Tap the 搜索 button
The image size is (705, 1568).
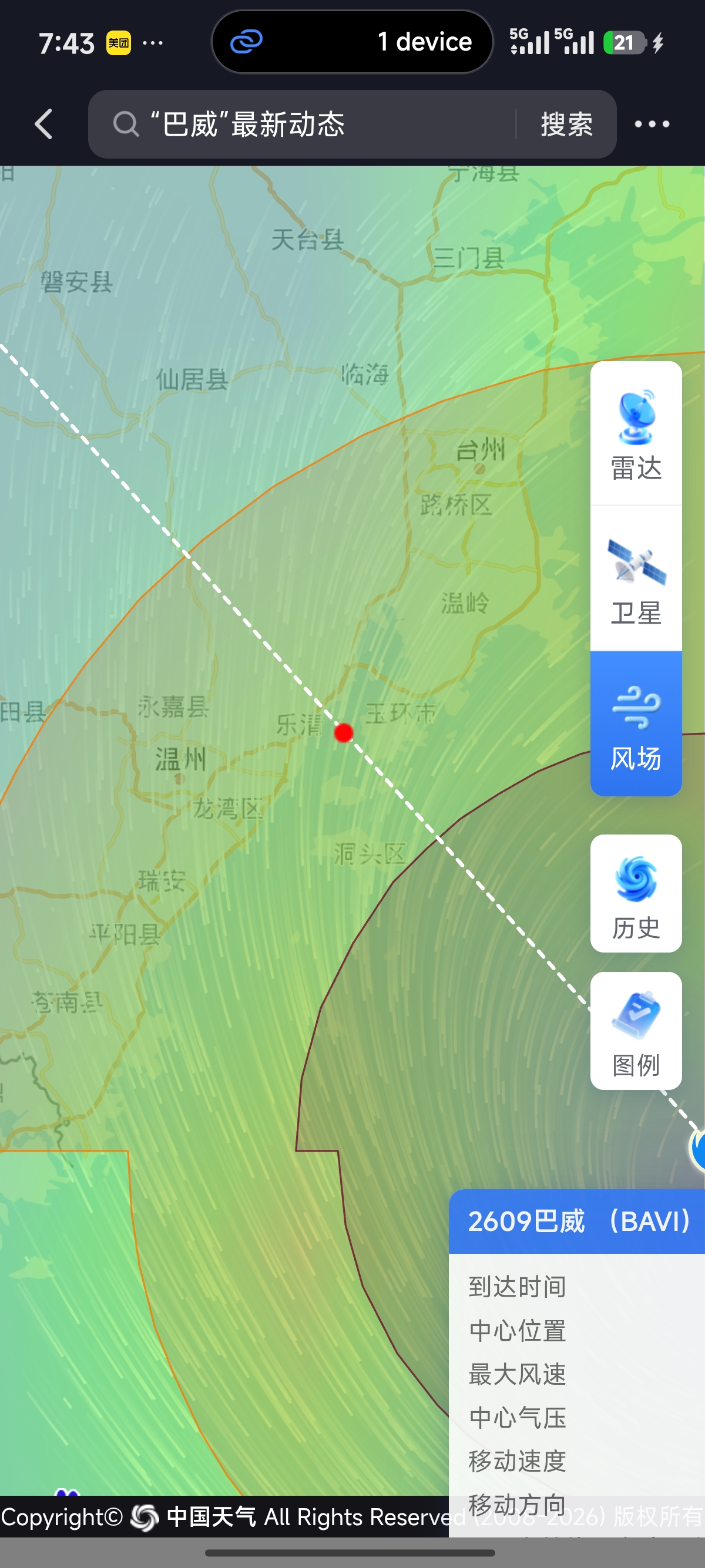(566, 124)
